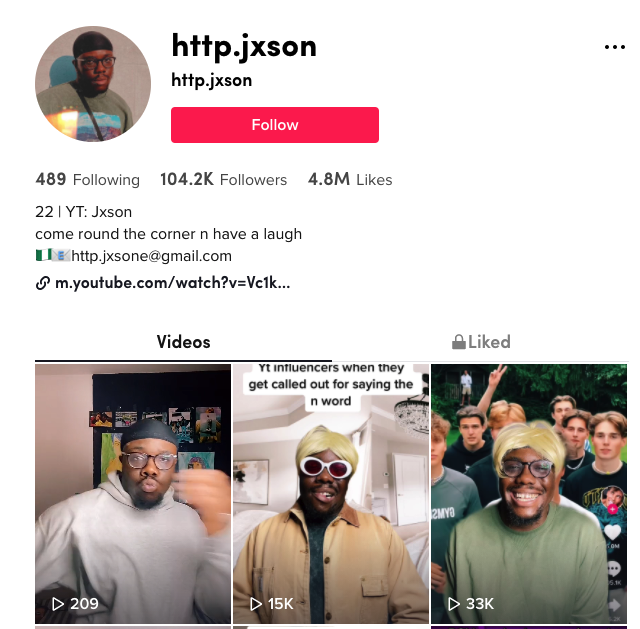
Task: Switch to the Videos tab
Action: point(183,342)
